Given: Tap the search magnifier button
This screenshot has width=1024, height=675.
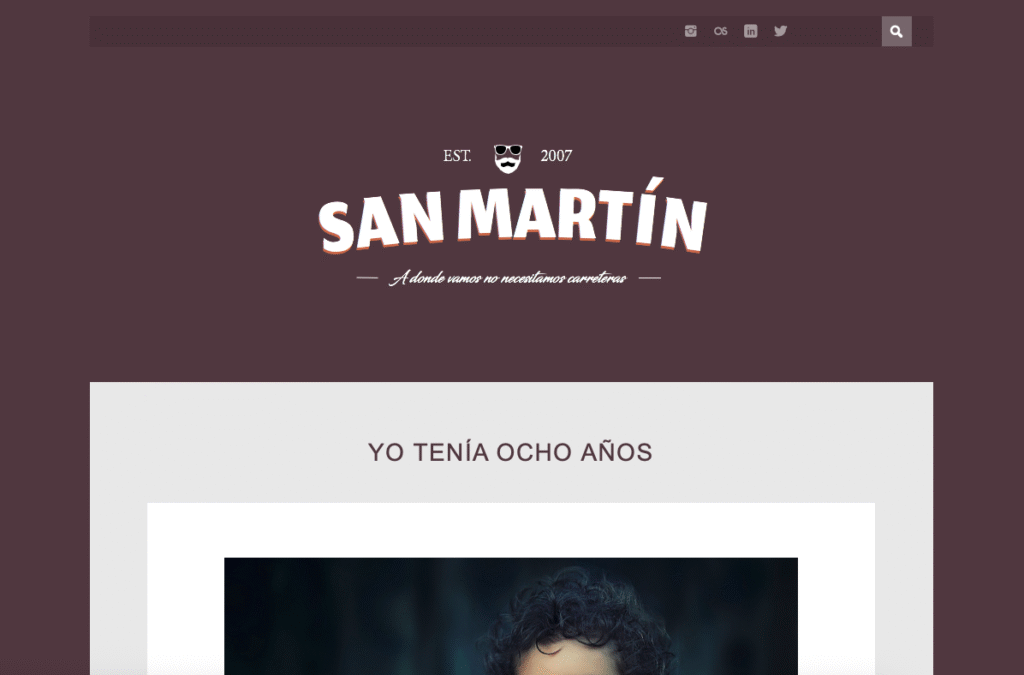Looking at the screenshot, I should click(896, 31).
